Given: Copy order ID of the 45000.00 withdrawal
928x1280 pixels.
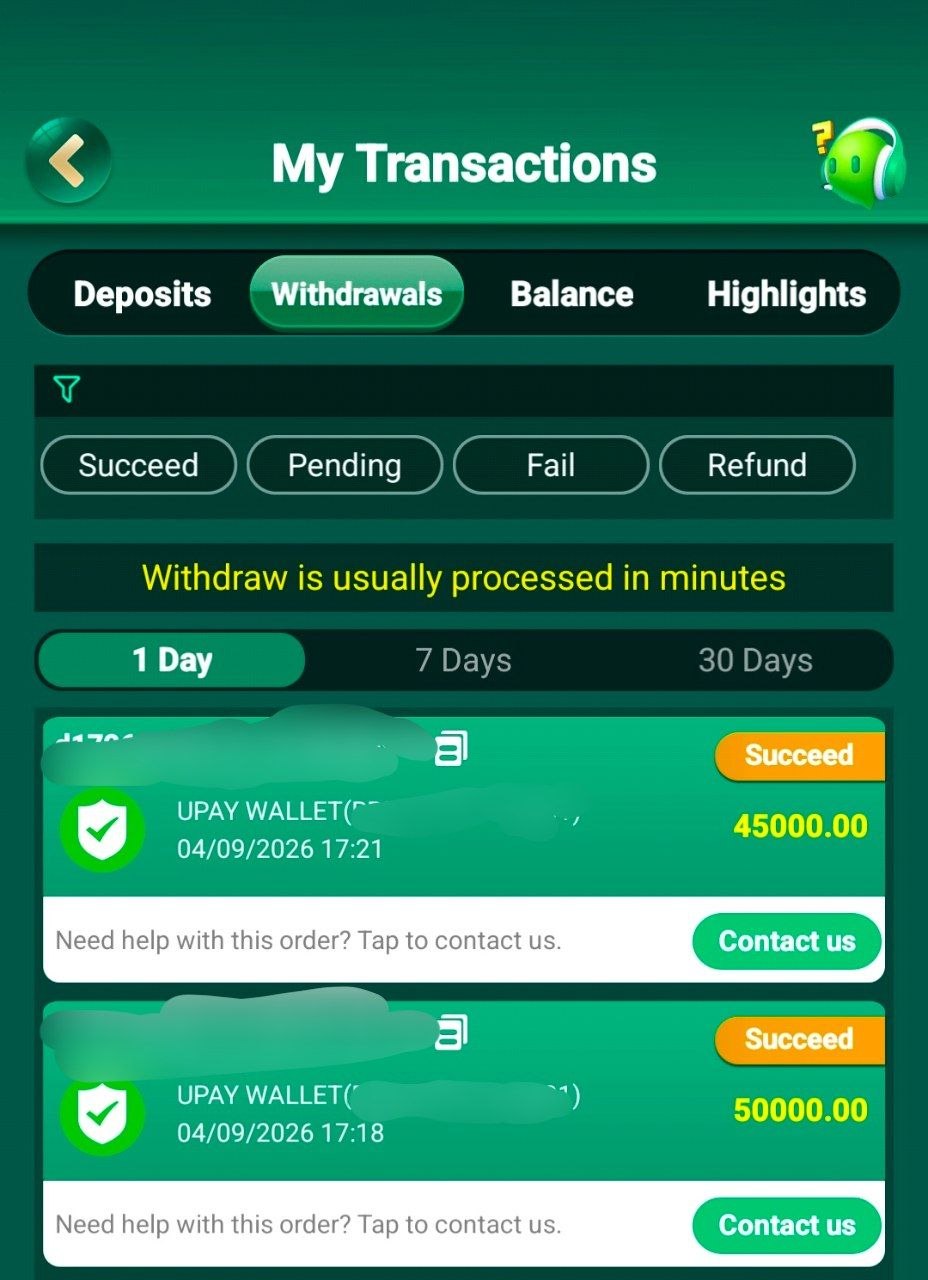Looking at the screenshot, I should point(451,749).
